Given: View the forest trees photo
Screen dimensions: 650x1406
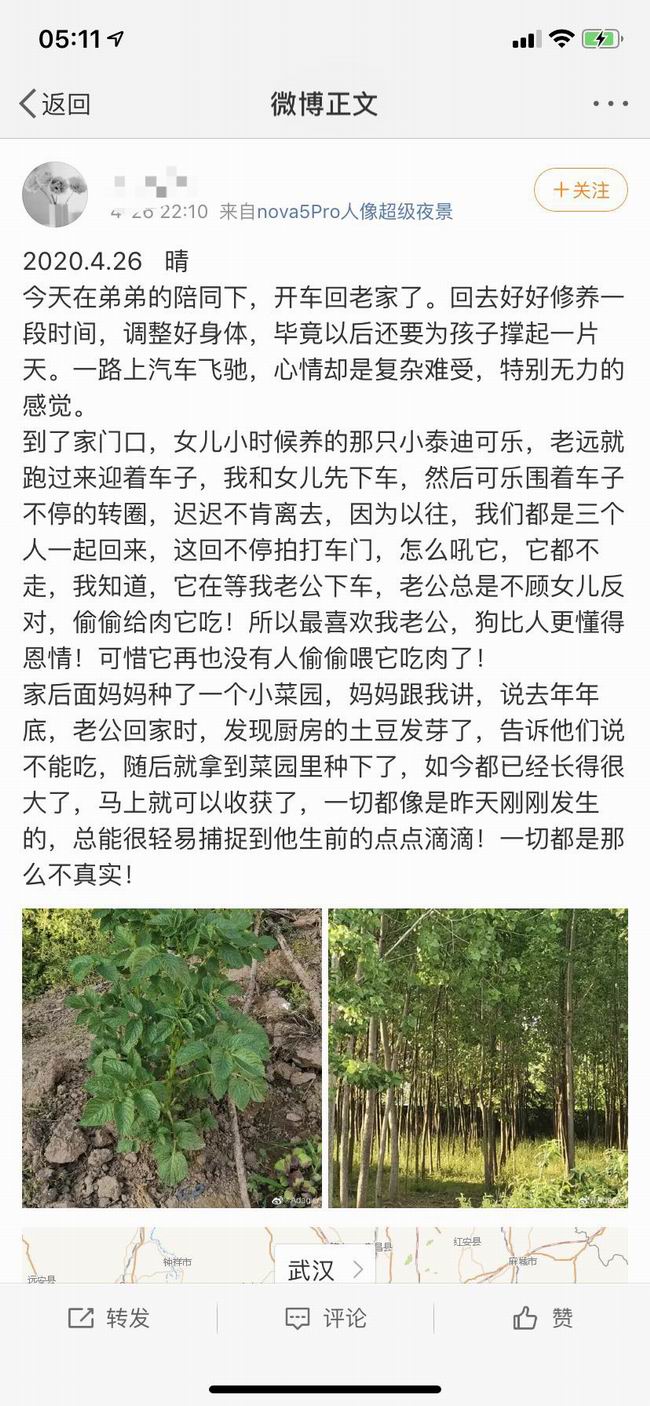Looking at the screenshot, I should click(478, 1057).
